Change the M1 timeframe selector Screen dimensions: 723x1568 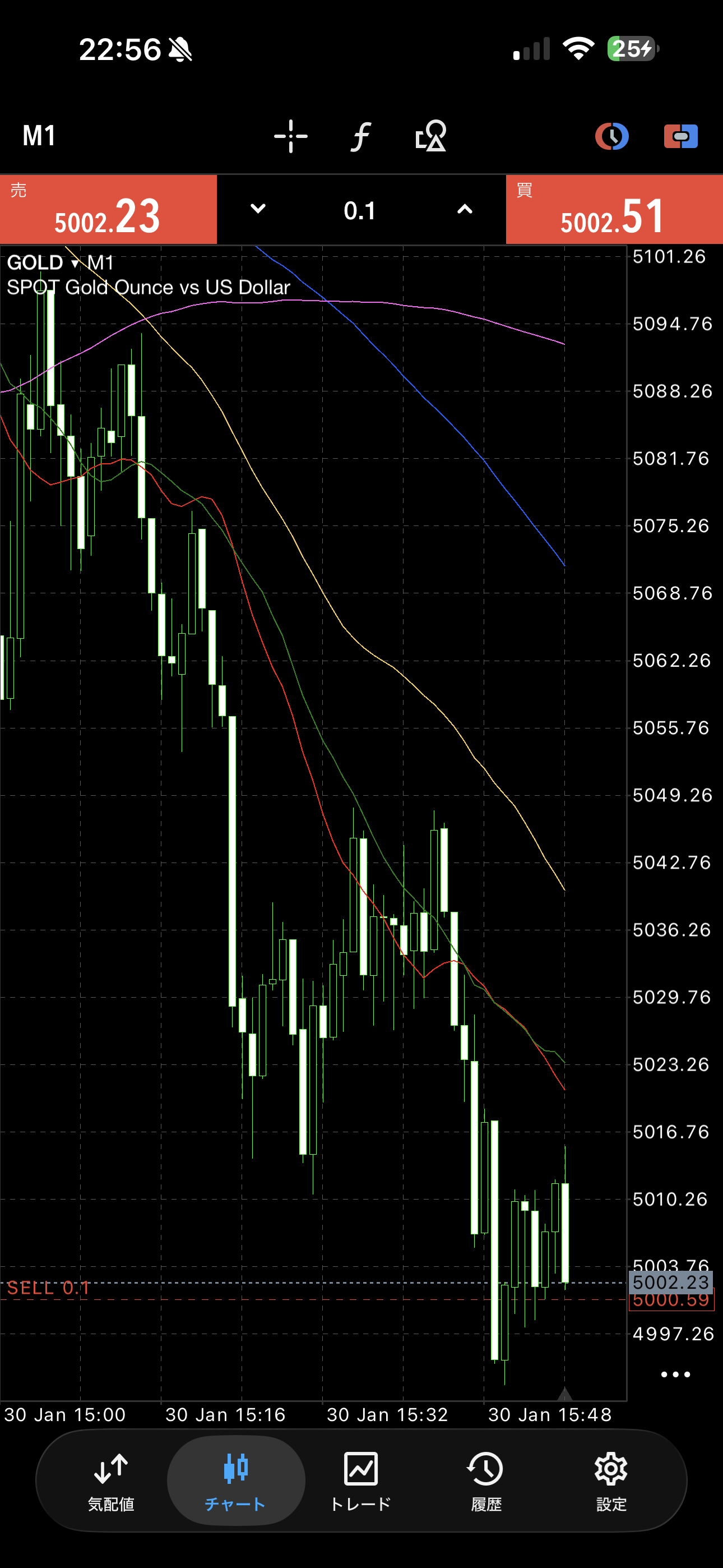(x=39, y=135)
